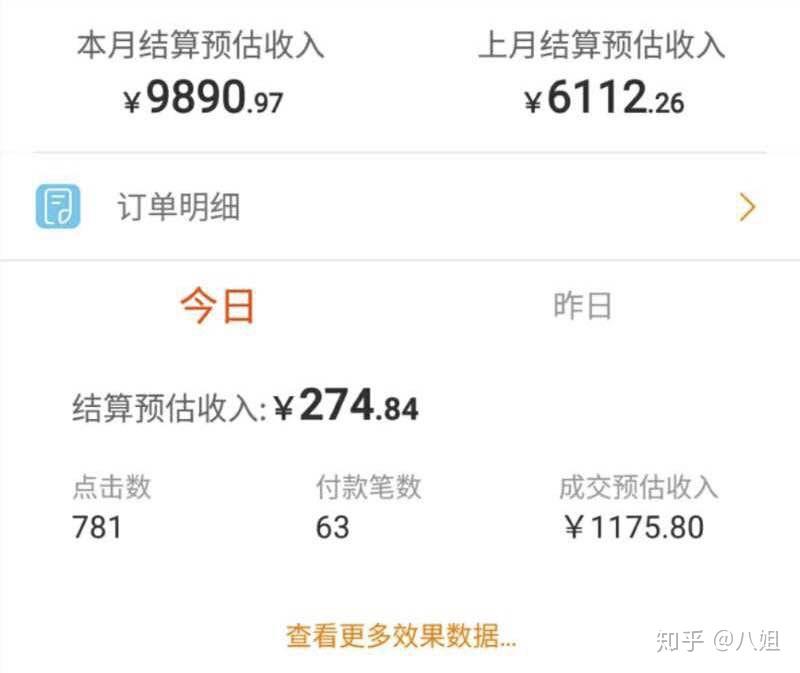Open the 订单明细 order details row
The height and width of the screenshot is (673, 800).
click(x=400, y=207)
